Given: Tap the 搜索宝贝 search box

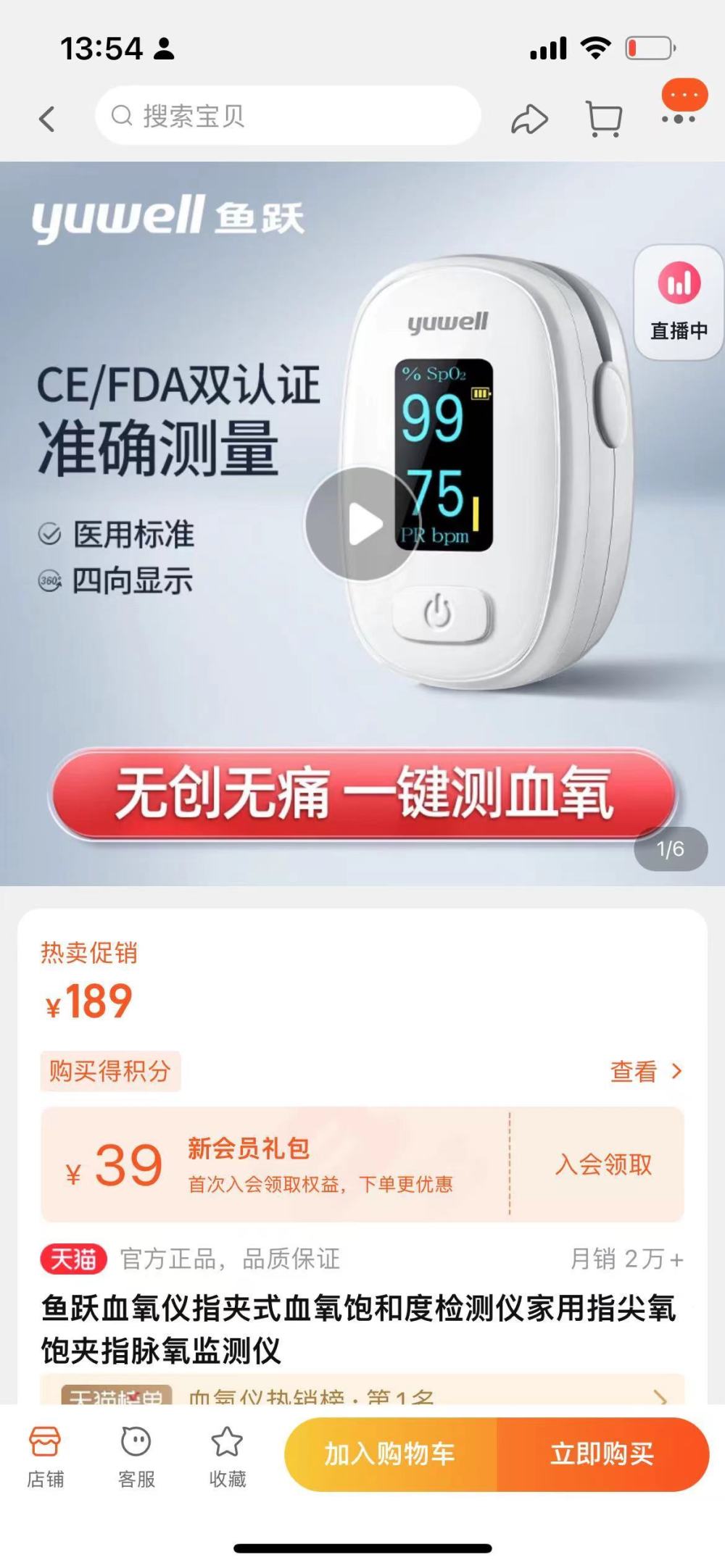Looking at the screenshot, I should point(288,116).
